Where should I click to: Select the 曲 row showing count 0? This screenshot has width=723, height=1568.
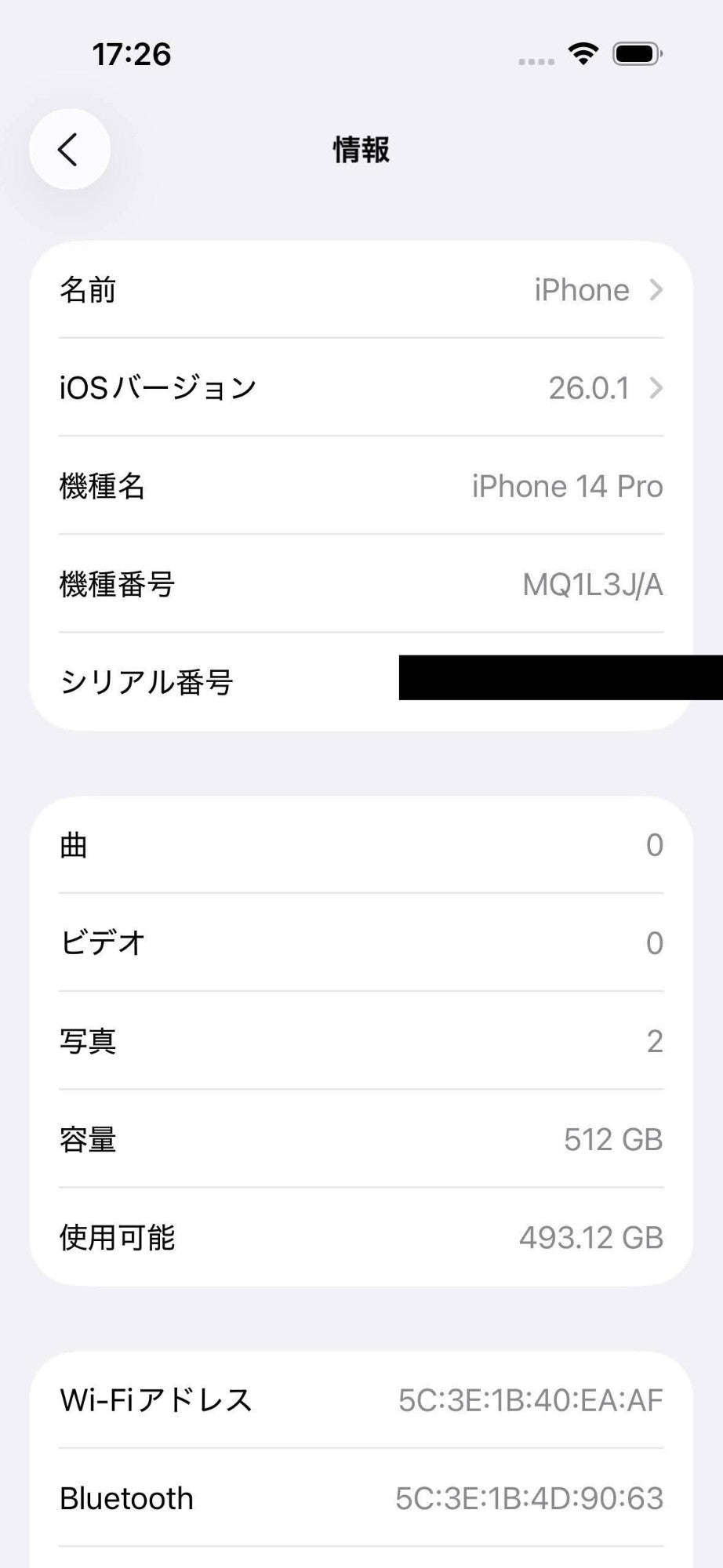coord(361,845)
